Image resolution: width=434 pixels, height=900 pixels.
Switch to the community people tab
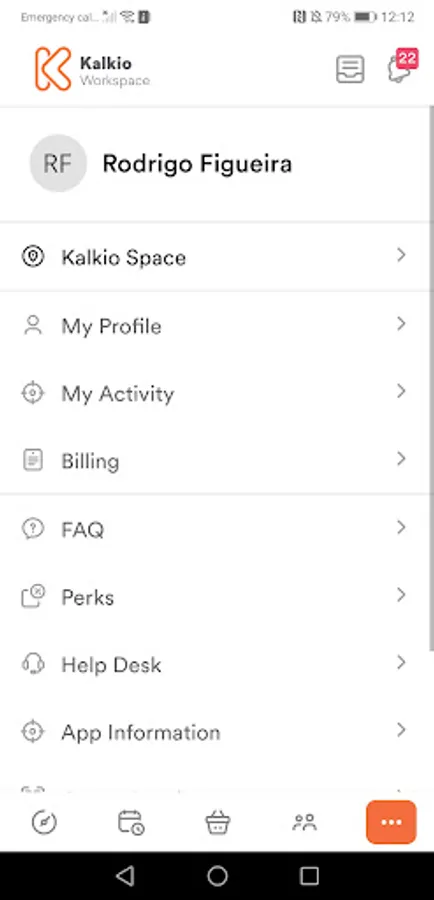click(304, 823)
